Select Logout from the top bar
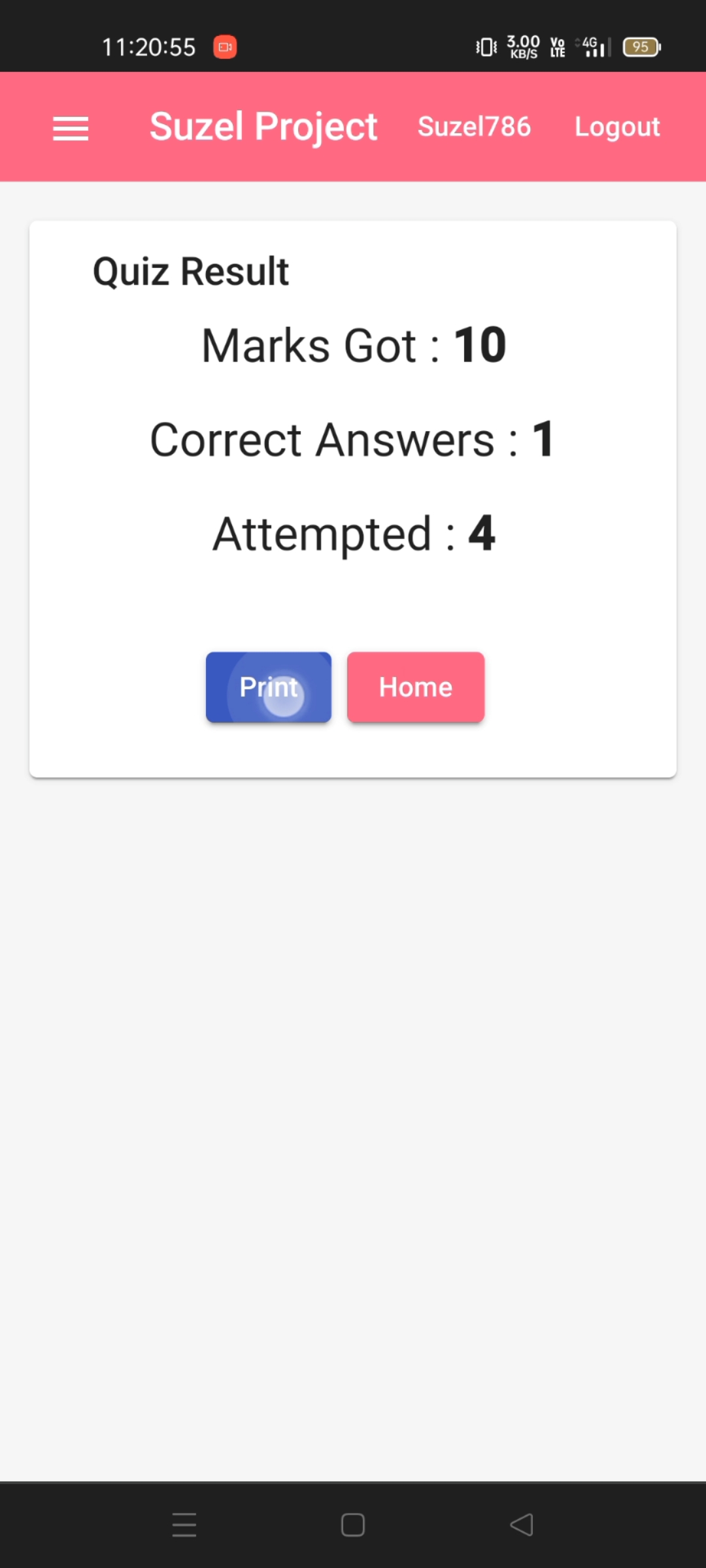 point(616,127)
